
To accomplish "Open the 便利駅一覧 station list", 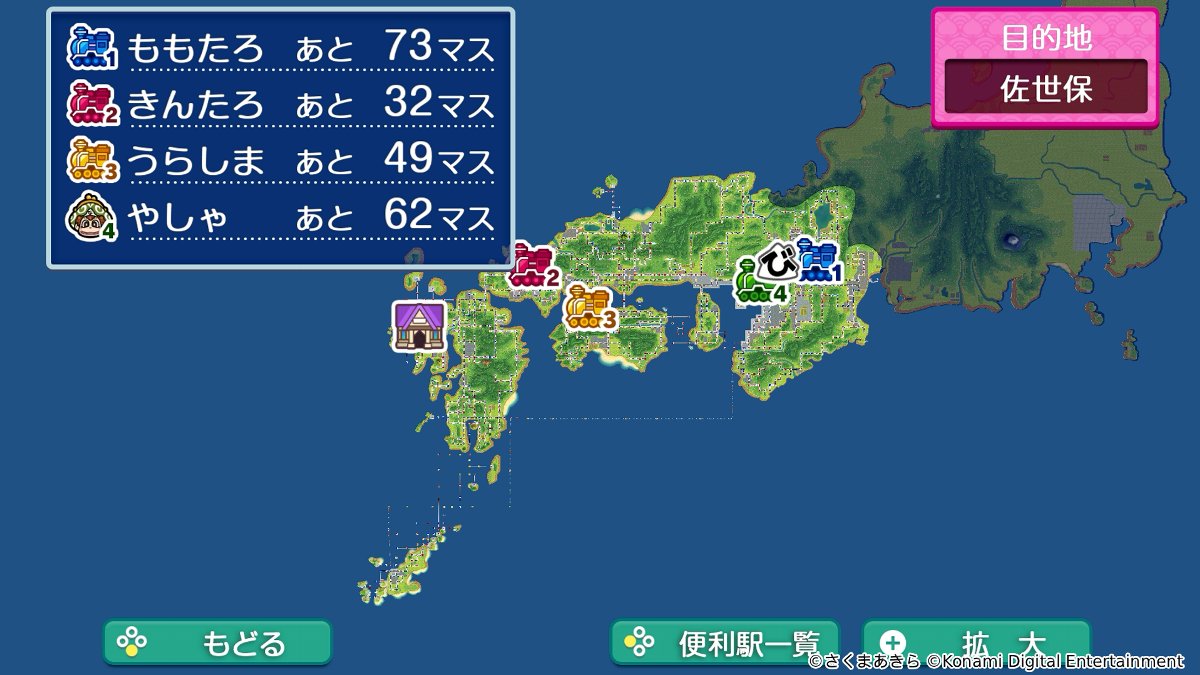I will 725,642.
